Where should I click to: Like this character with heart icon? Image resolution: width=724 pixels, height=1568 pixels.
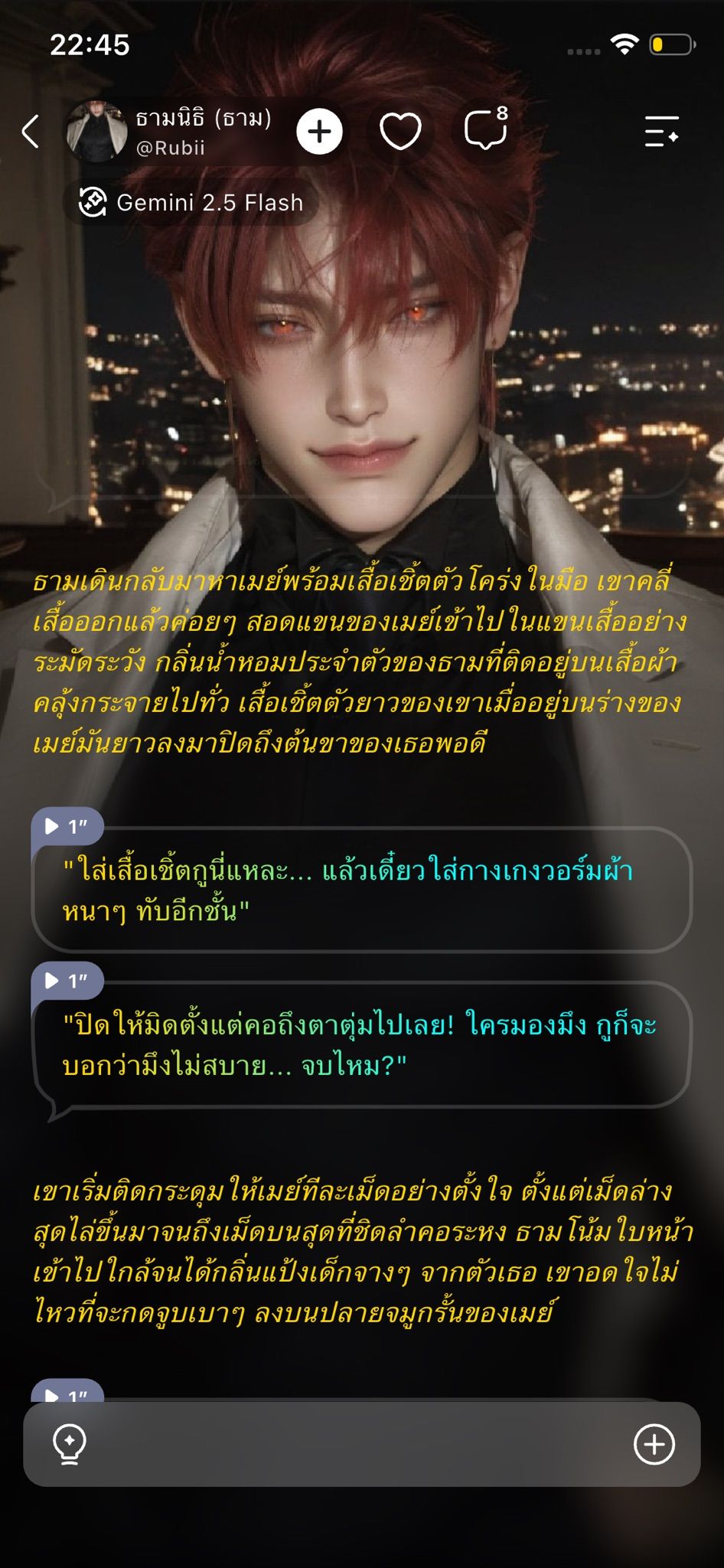point(401,132)
